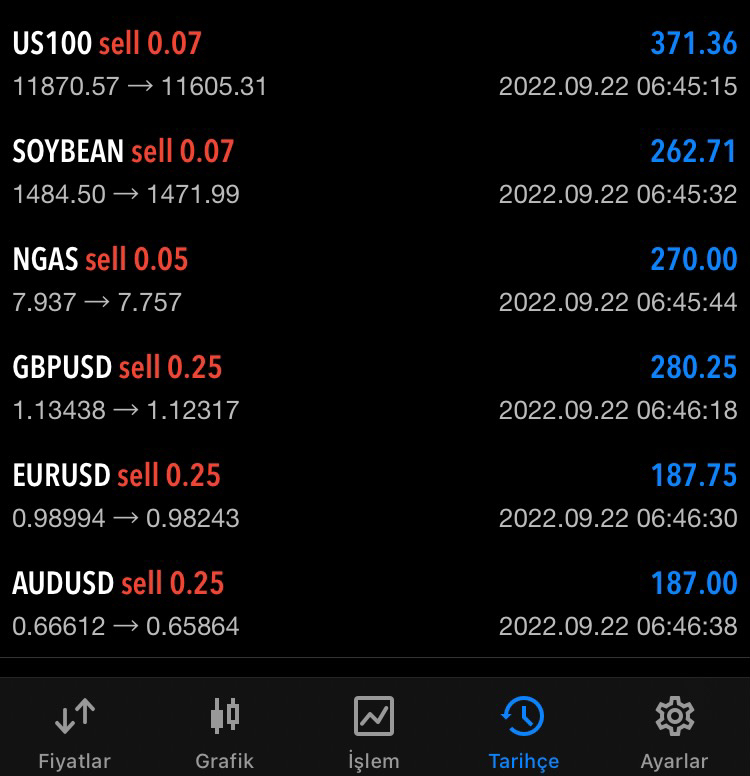This screenshot has width=750, height=776.
Task: View the EURUSD sell 0.25 trade details
Action: coord(375,496)
